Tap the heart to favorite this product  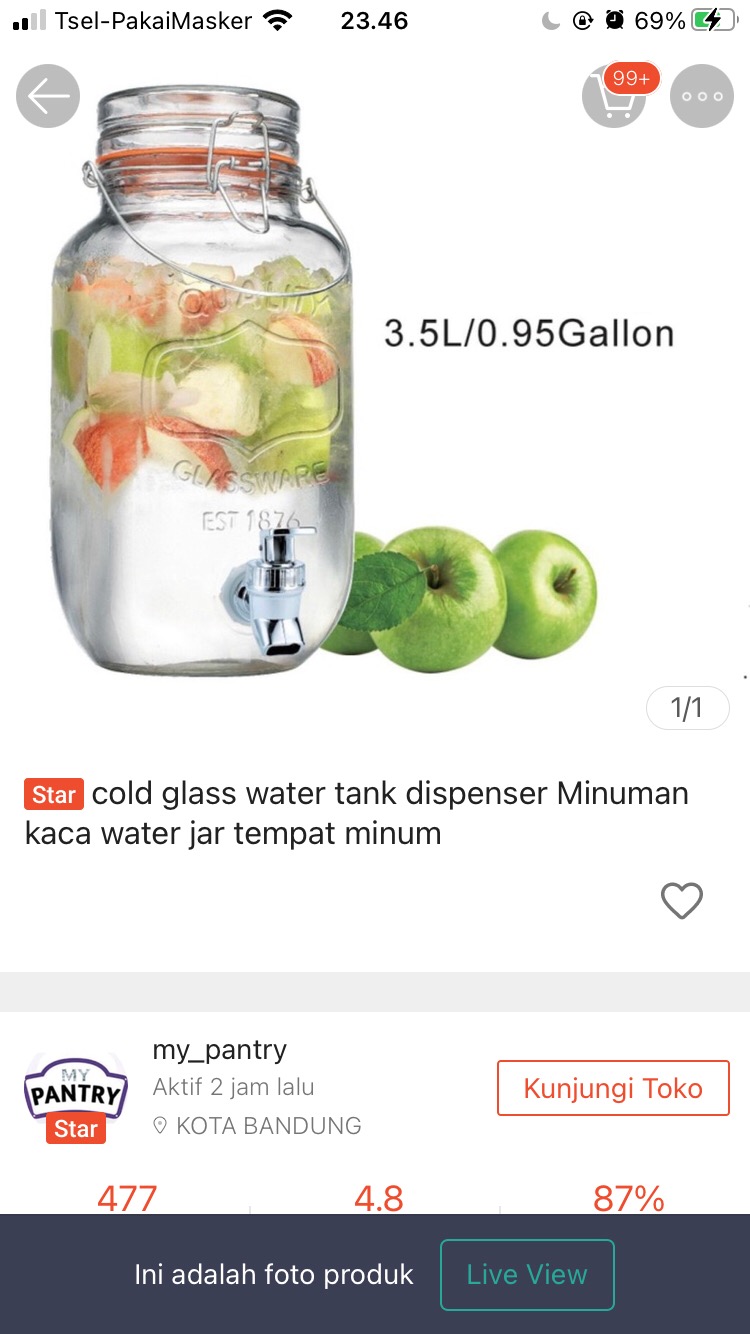[682, 900]
